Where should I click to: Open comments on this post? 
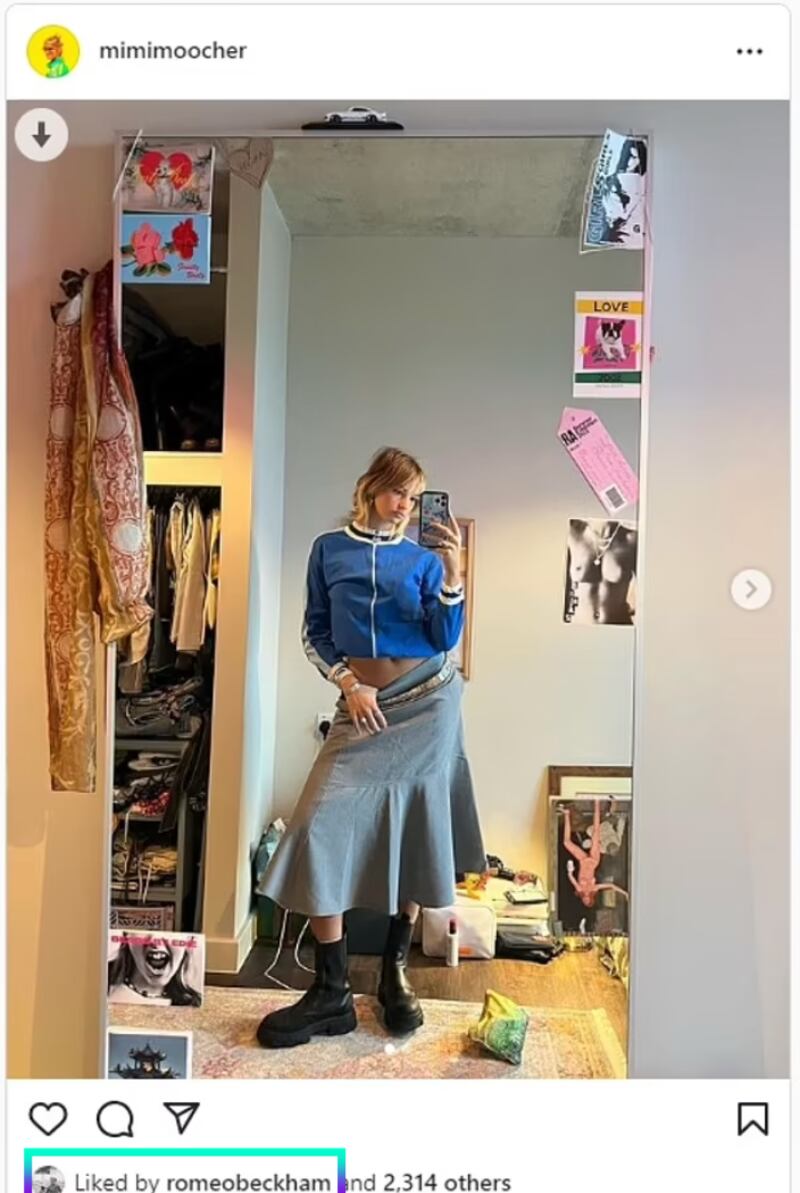115,1118
